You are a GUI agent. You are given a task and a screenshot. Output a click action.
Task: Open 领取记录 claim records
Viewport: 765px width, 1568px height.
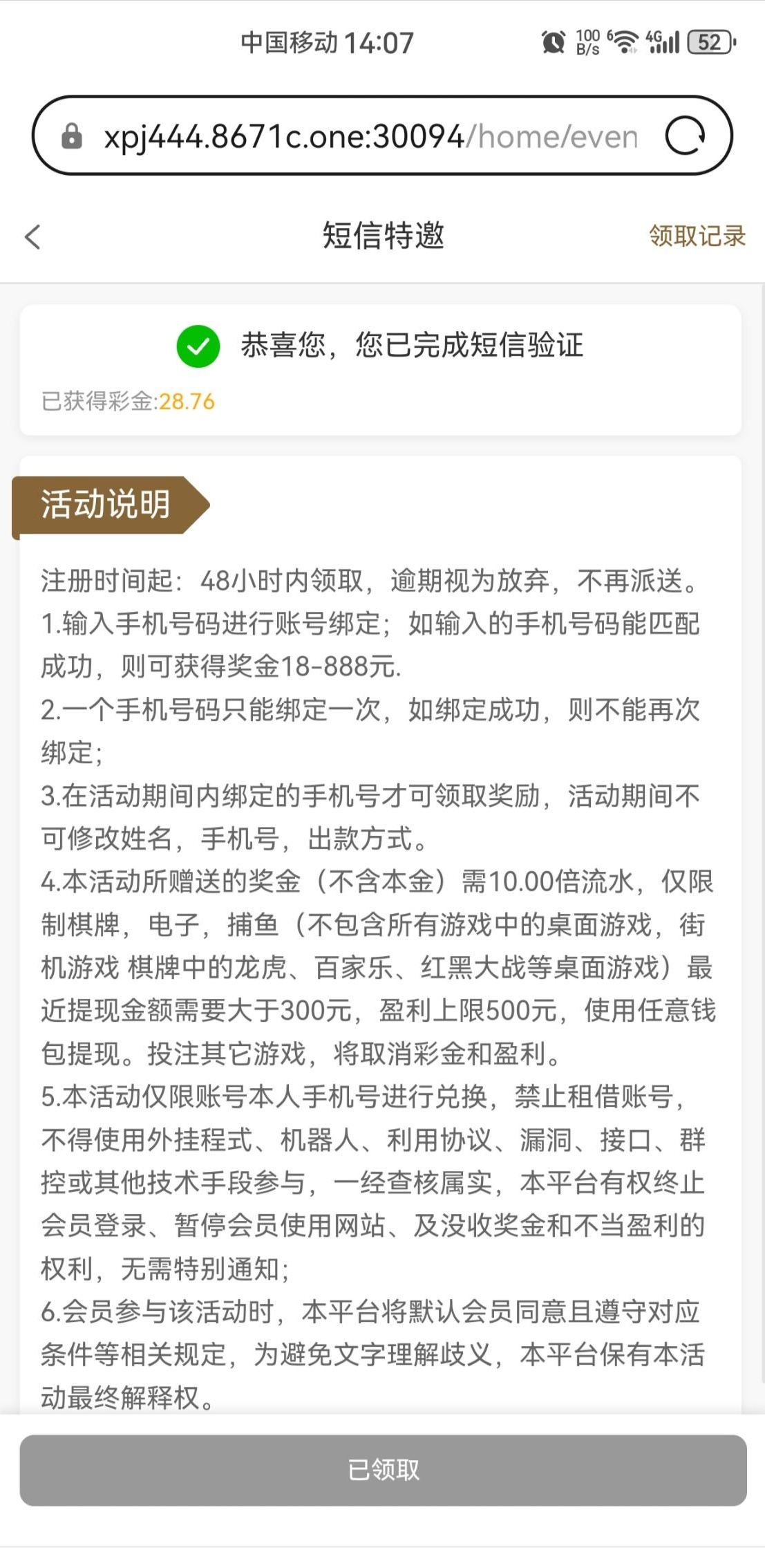pos(697,236)
